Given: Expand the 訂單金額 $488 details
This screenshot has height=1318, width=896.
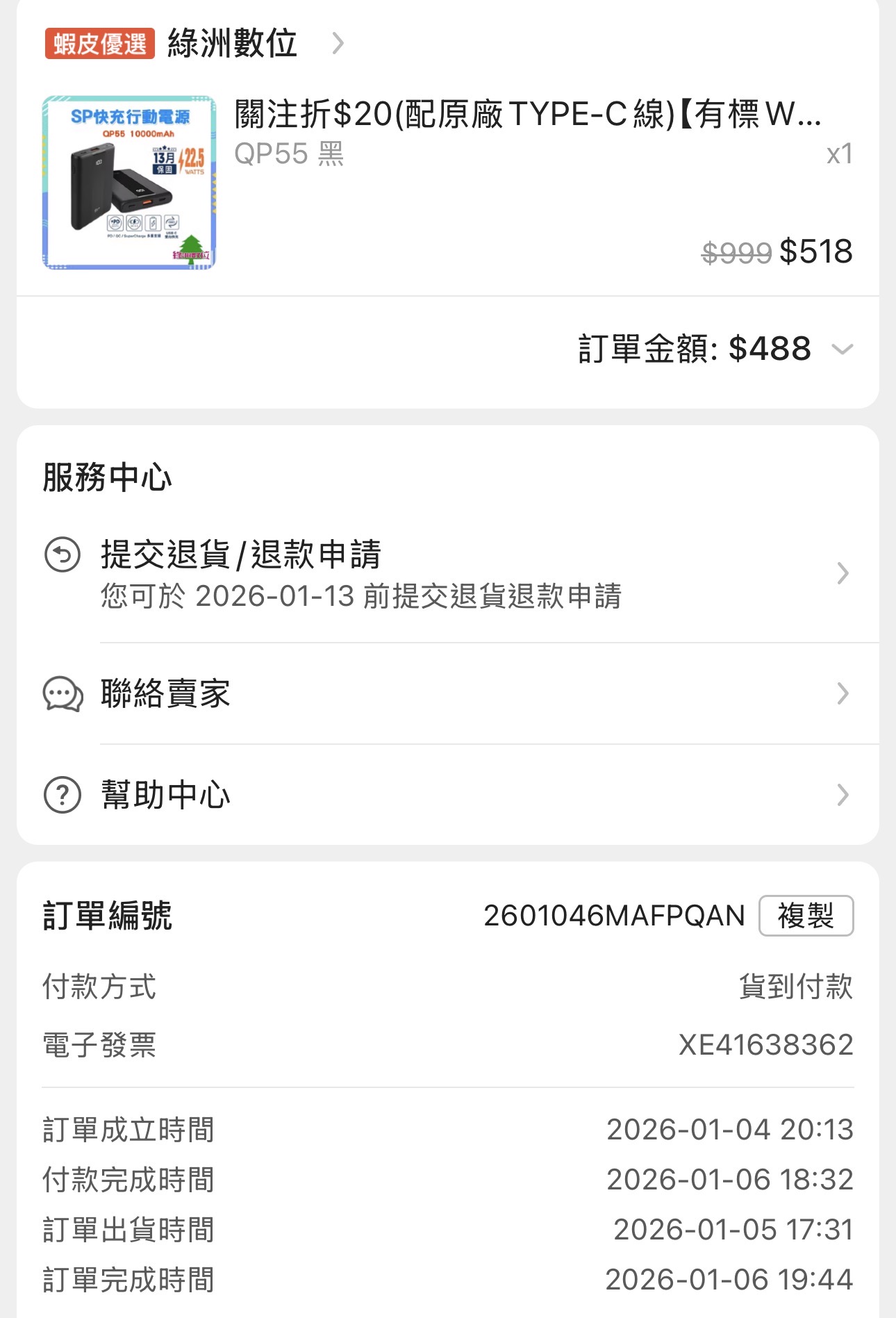Looking at the screenshot, I should coord(842,349).
